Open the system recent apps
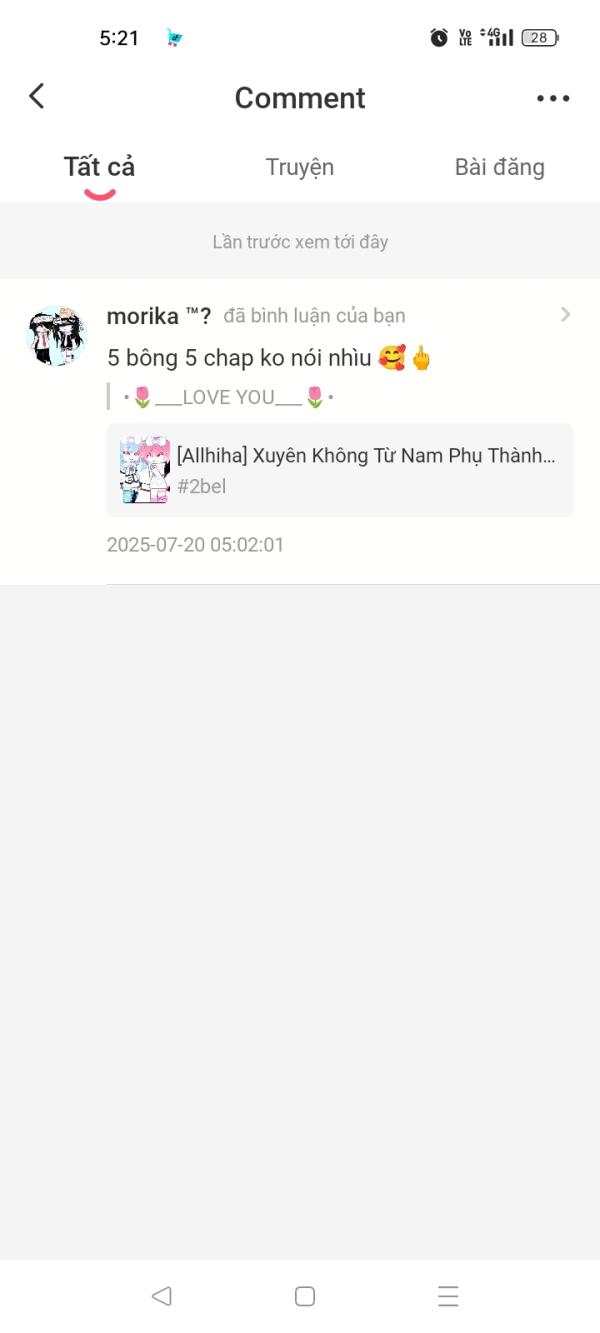Screen dimensions: 600x1333 pyautogui.click(x=448, y=1296)
